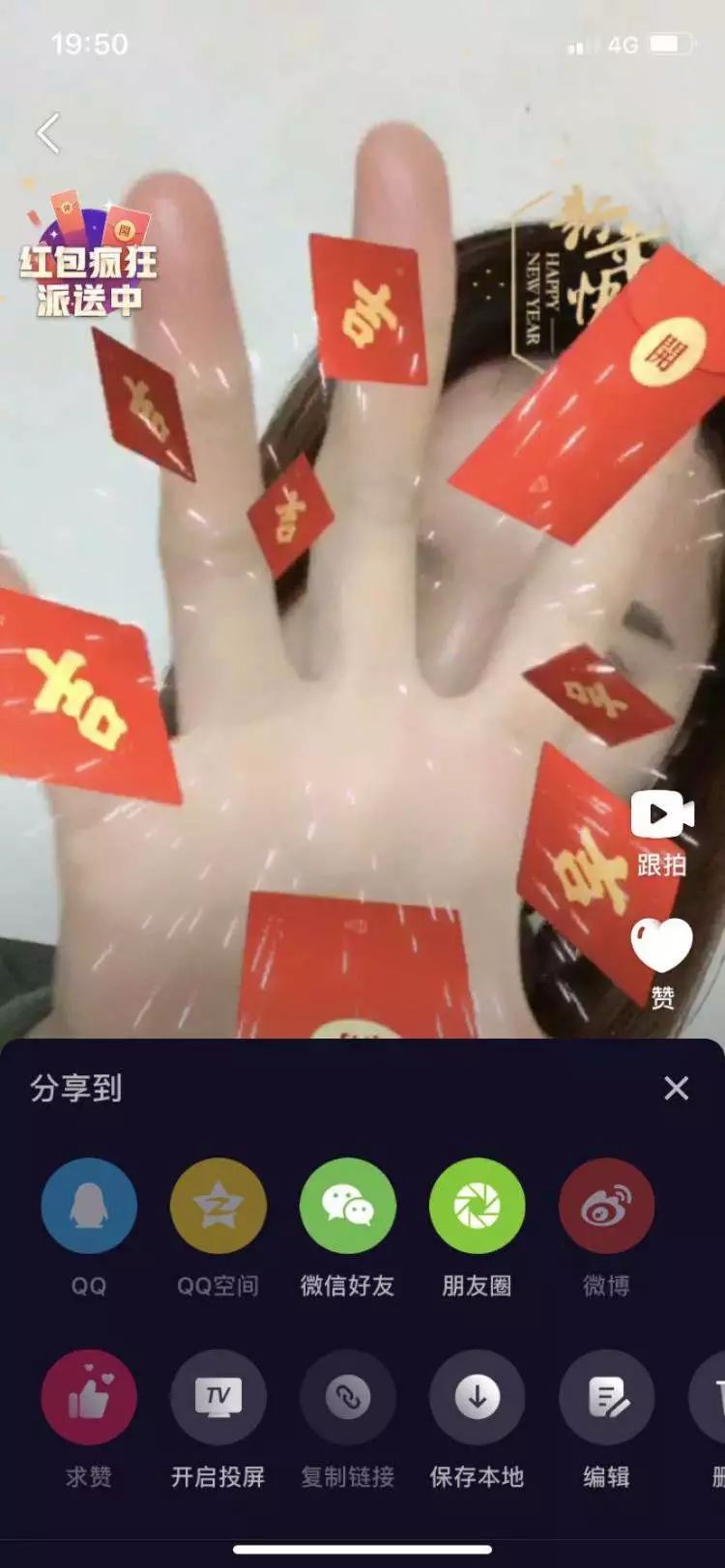Go back with the top-left arrow
725x1568 pixels.
pos(48,133)
